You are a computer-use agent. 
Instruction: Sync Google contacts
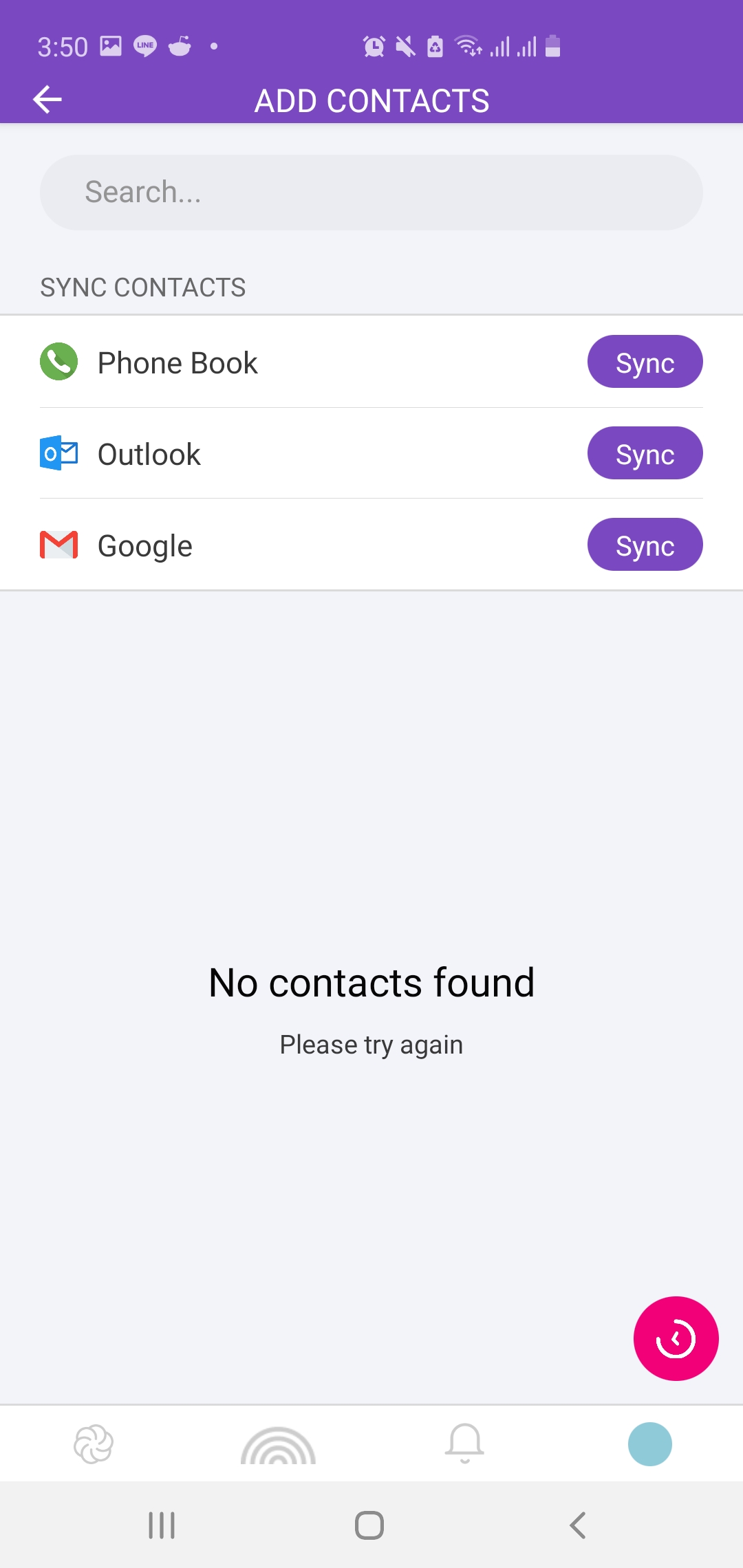(645, 545)
